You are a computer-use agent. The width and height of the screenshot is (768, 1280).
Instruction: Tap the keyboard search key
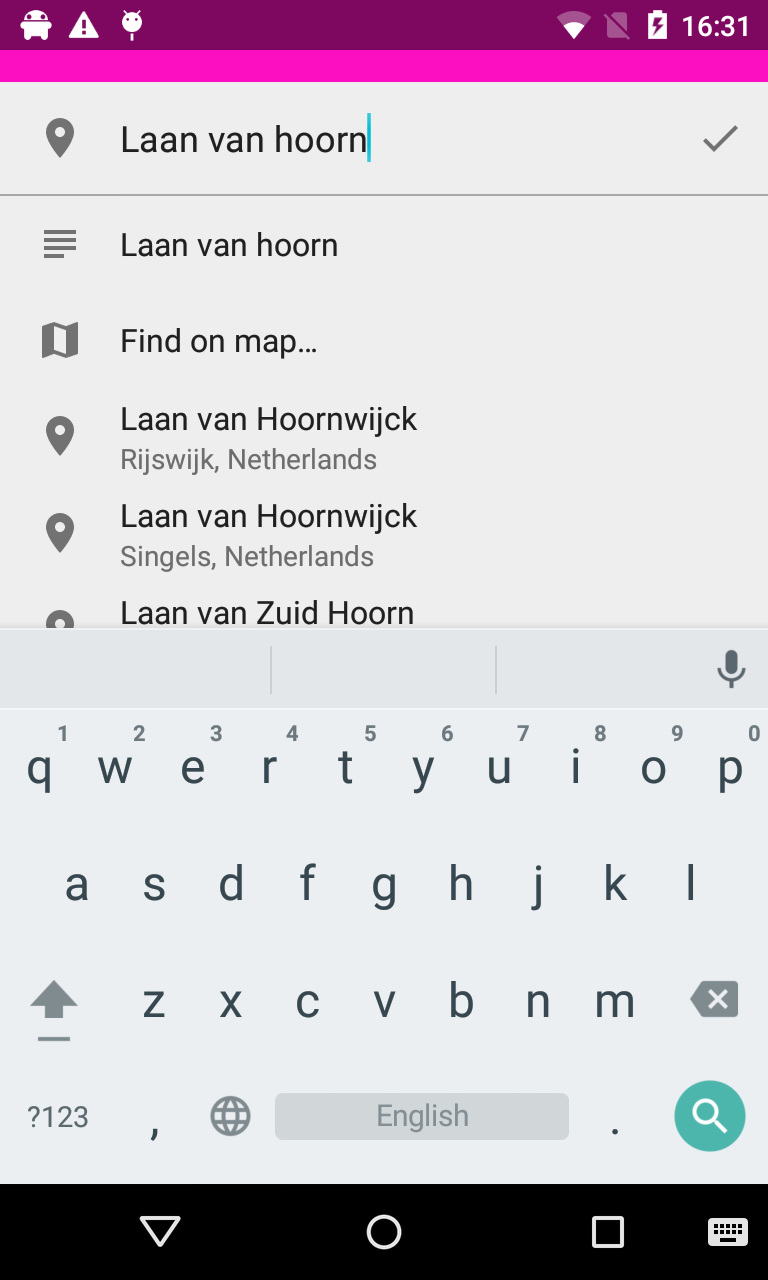pyautogui.click(x=709, y=1116)
